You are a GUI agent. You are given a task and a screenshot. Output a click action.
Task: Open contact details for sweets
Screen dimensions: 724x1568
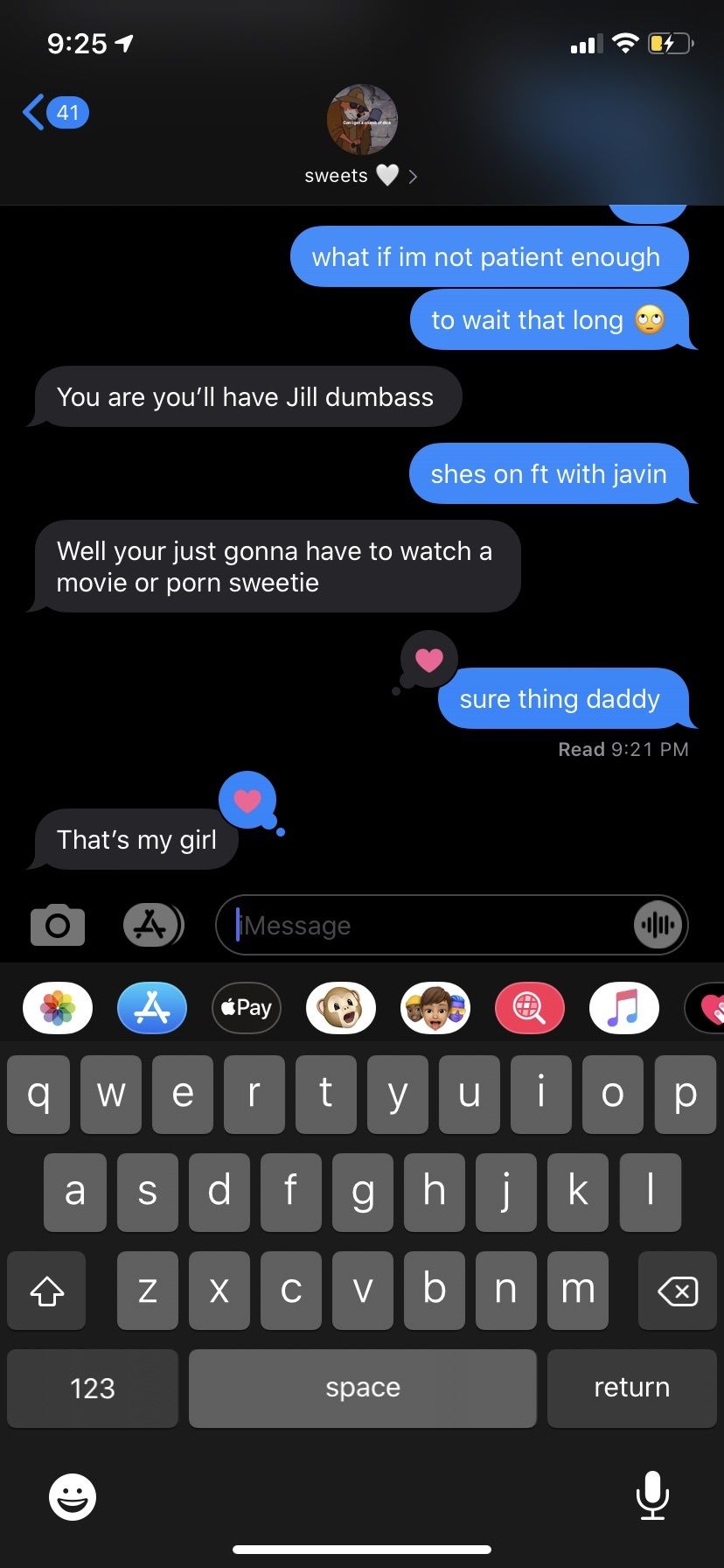point(361,136)
